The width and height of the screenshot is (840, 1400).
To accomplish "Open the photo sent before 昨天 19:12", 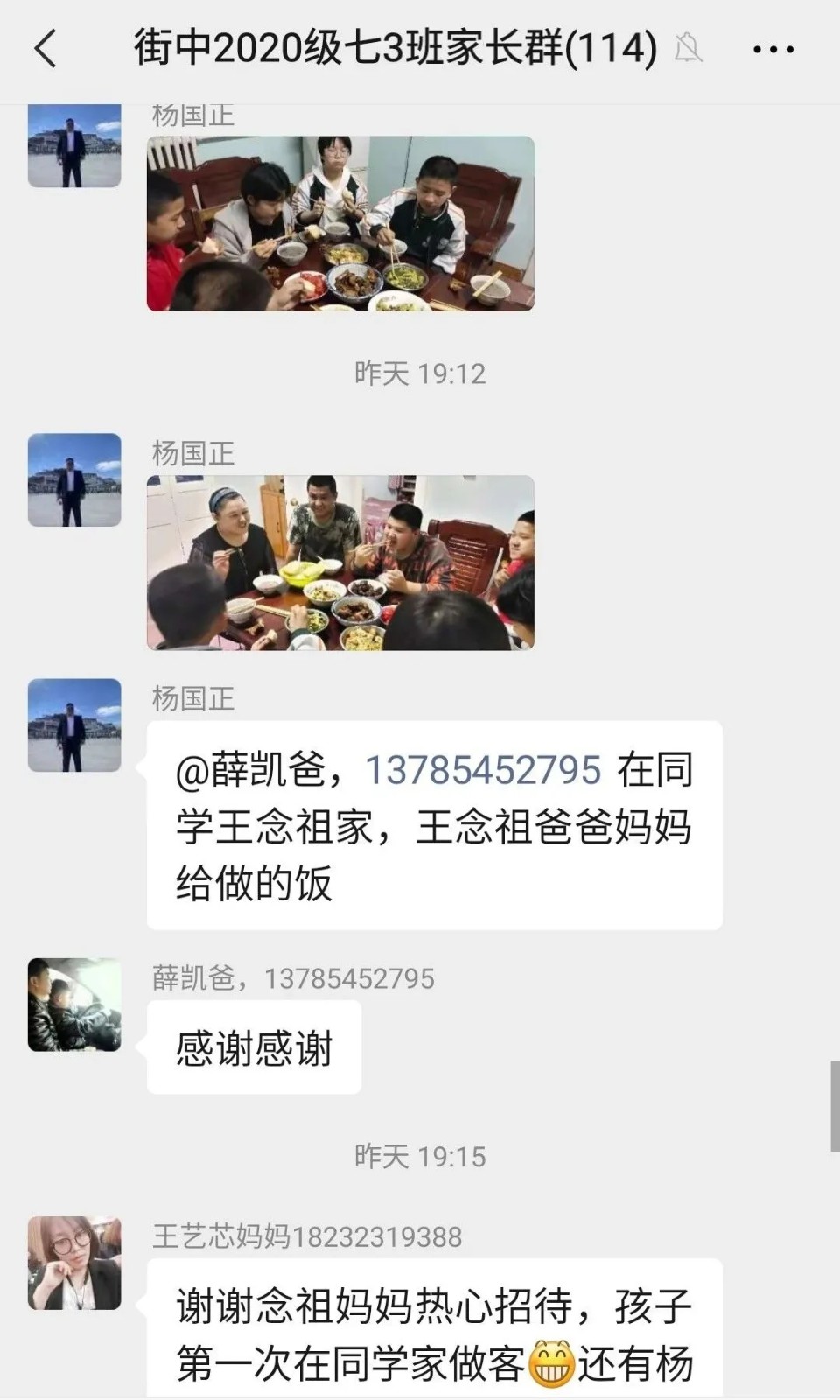I will (340, 224).
